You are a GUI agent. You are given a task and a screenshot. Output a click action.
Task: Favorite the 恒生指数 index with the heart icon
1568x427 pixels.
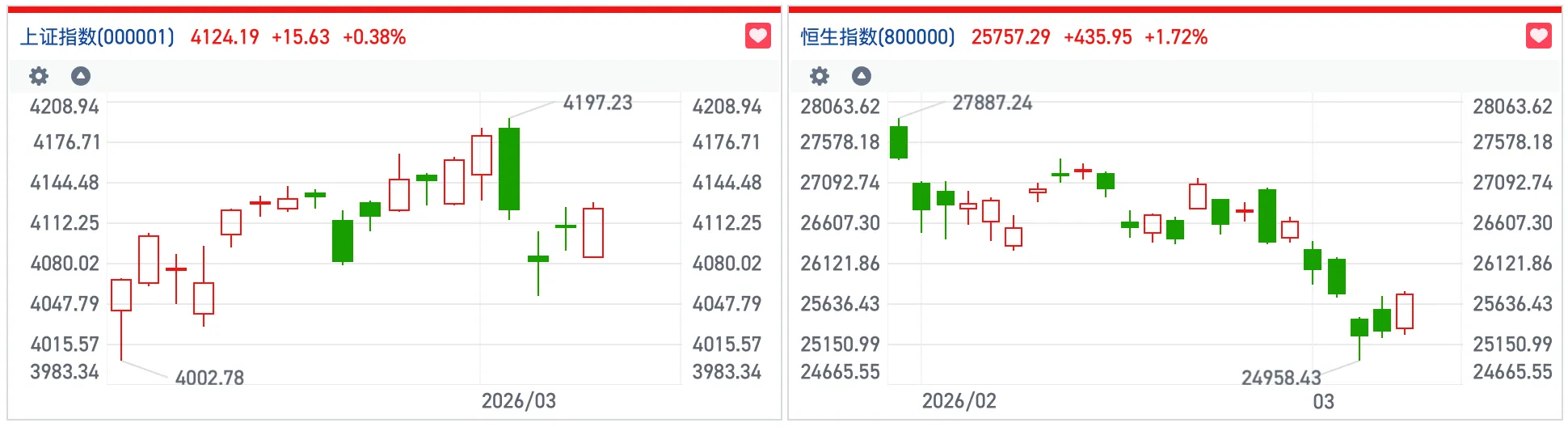pyautogui.click(x=1538, y=36)
